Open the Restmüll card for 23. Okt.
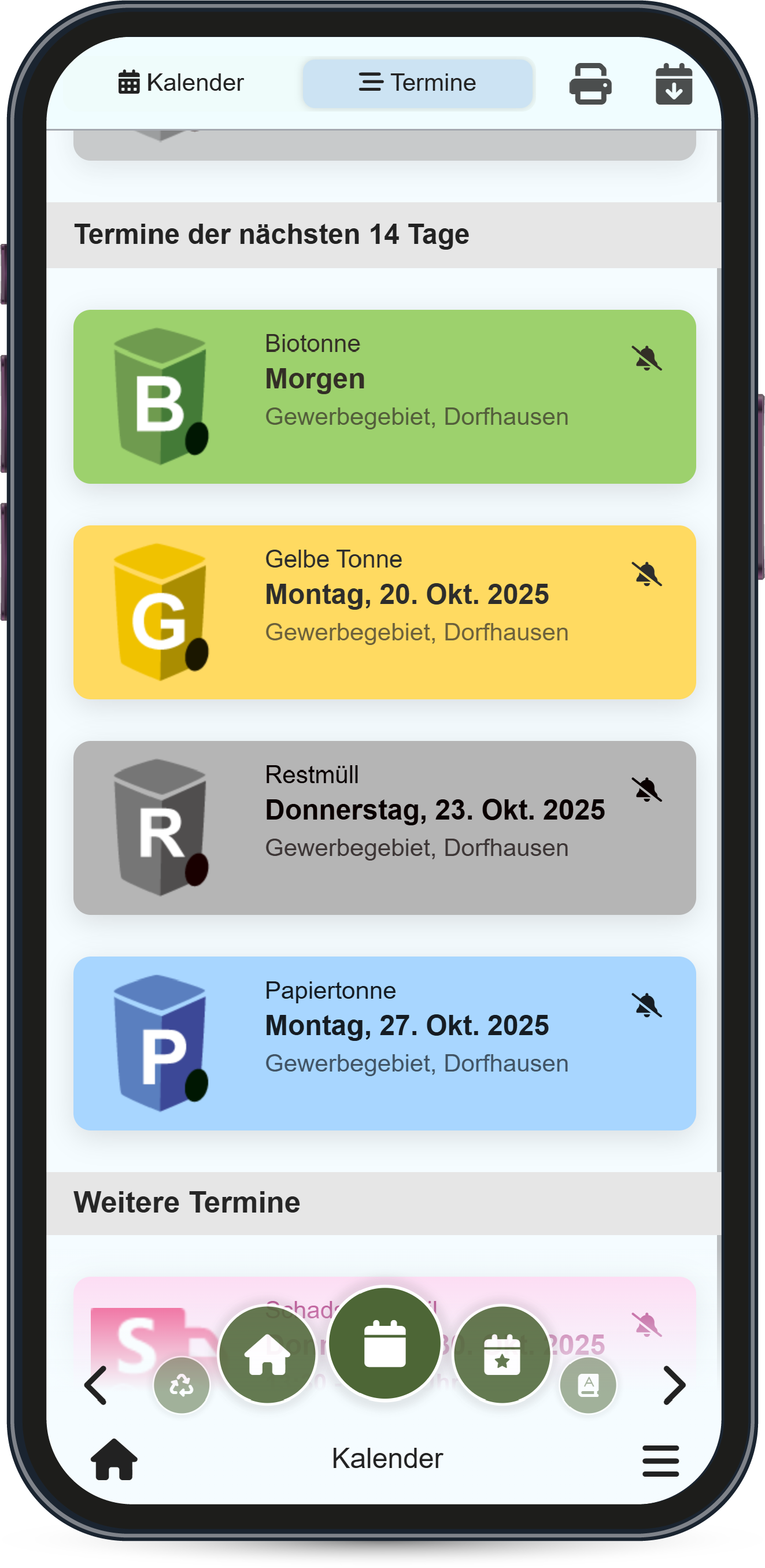Image resolution: width=765 pixels, height=1568 pixels. click(384, 827)
